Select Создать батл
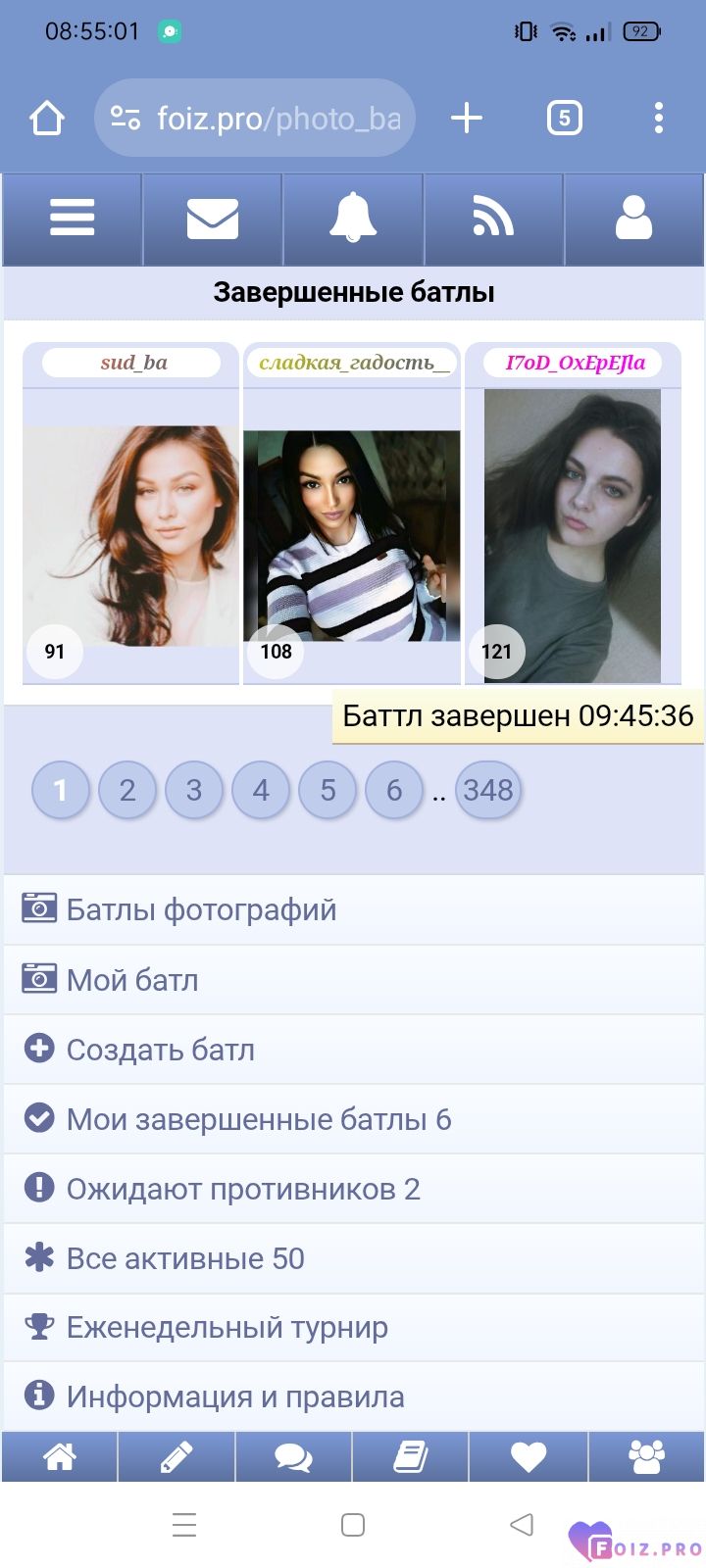Image resolution: width=706 pixels, height=1568 pixels. [x=161, y=1050]
